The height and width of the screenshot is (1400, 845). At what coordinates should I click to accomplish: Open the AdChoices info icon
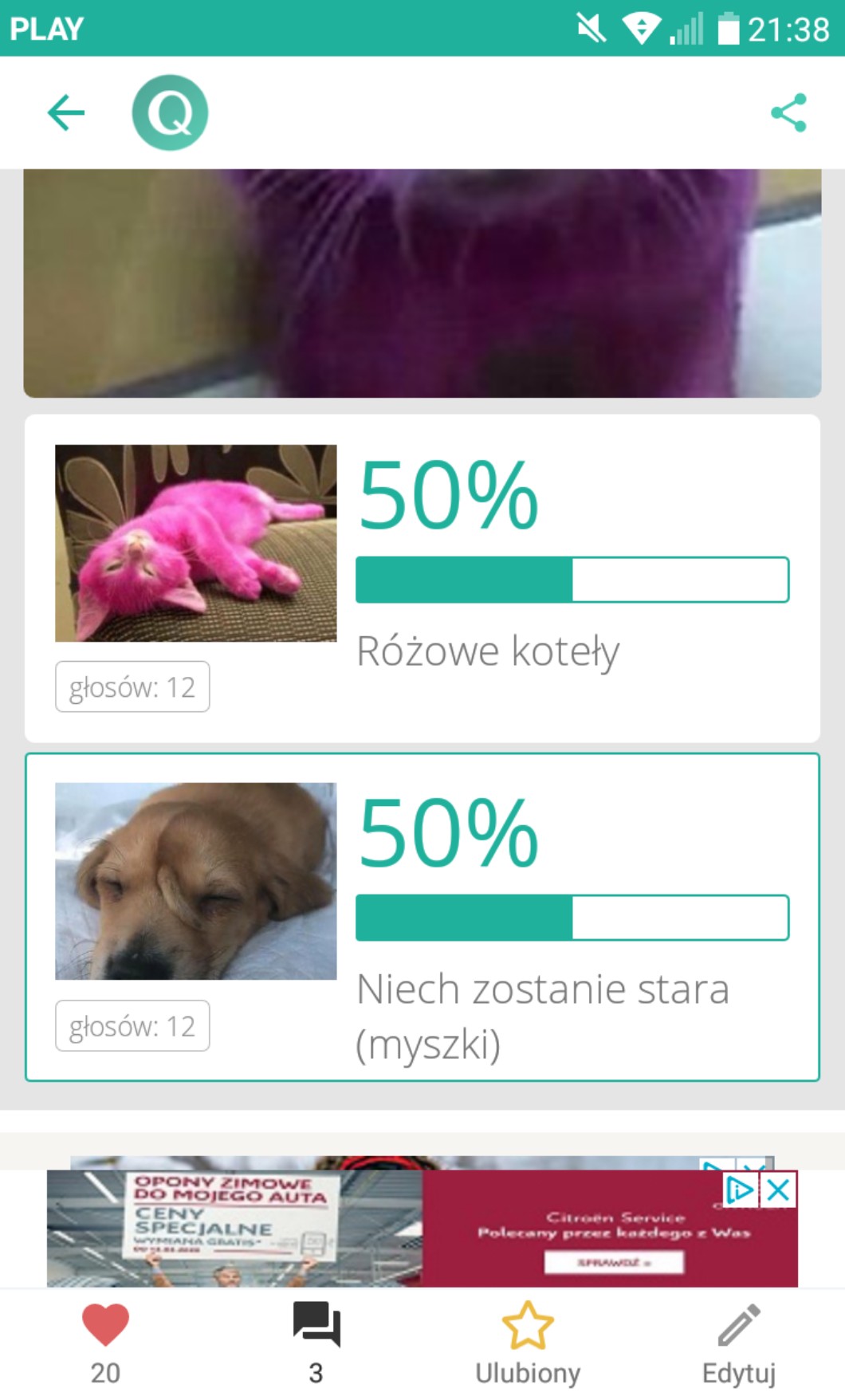coord(740,1190)
